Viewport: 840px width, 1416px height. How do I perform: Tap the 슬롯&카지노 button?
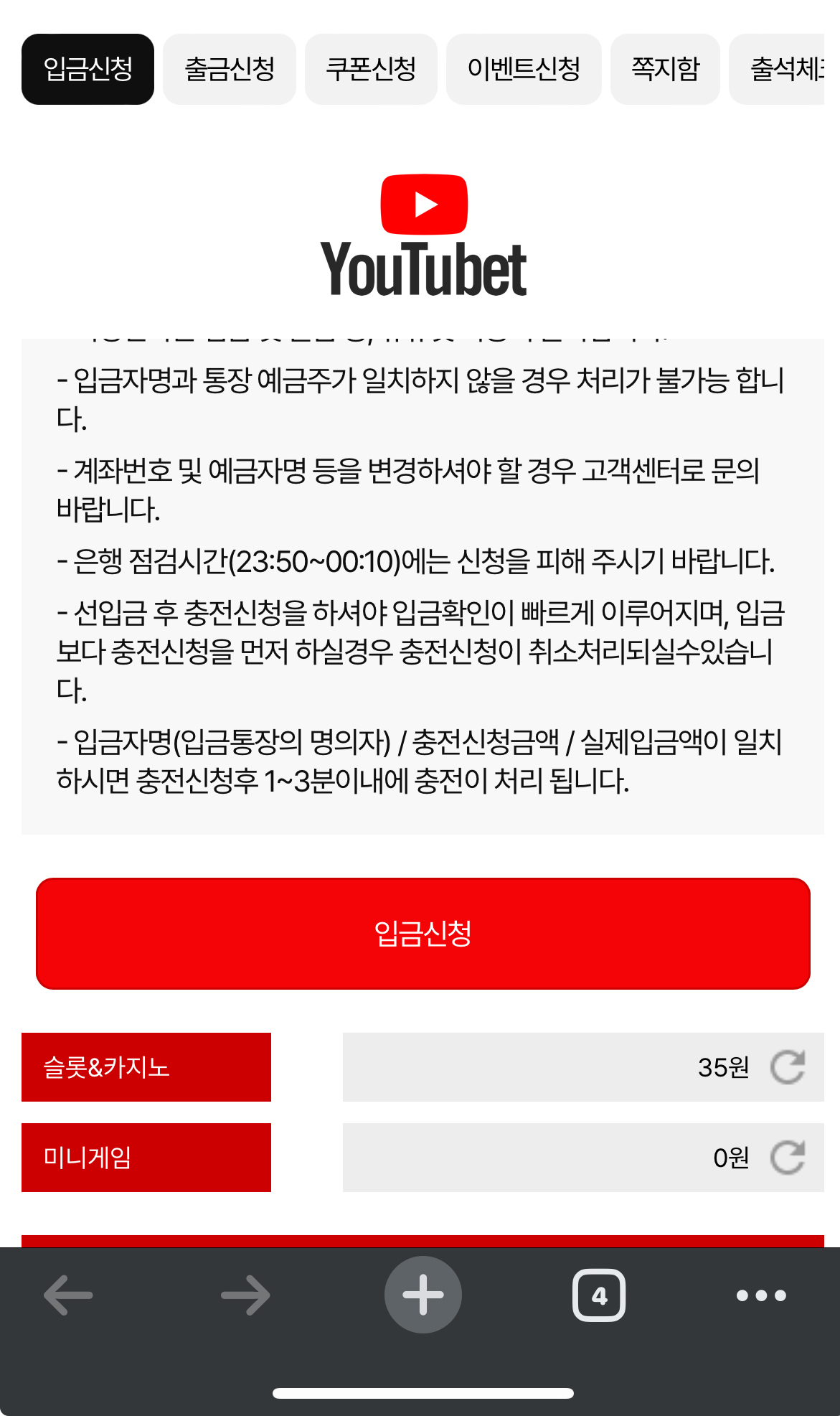(146, 1067)
